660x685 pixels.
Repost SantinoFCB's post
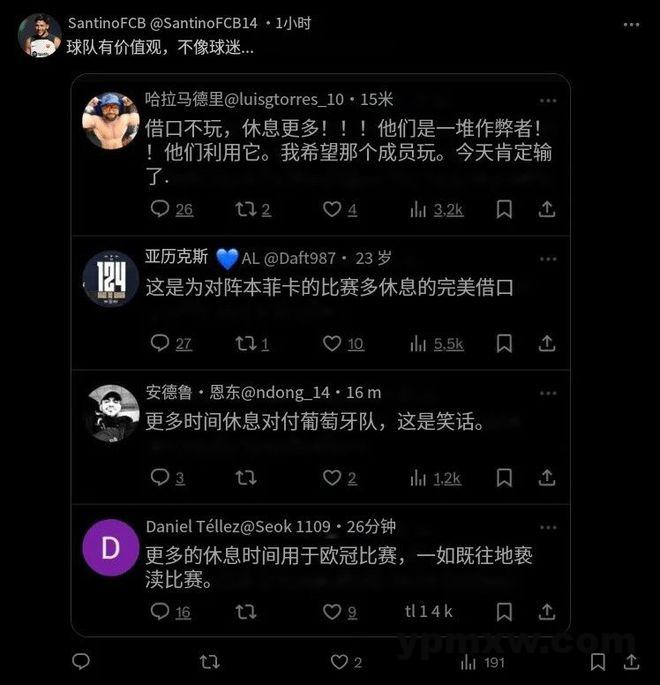click(210, 661)
